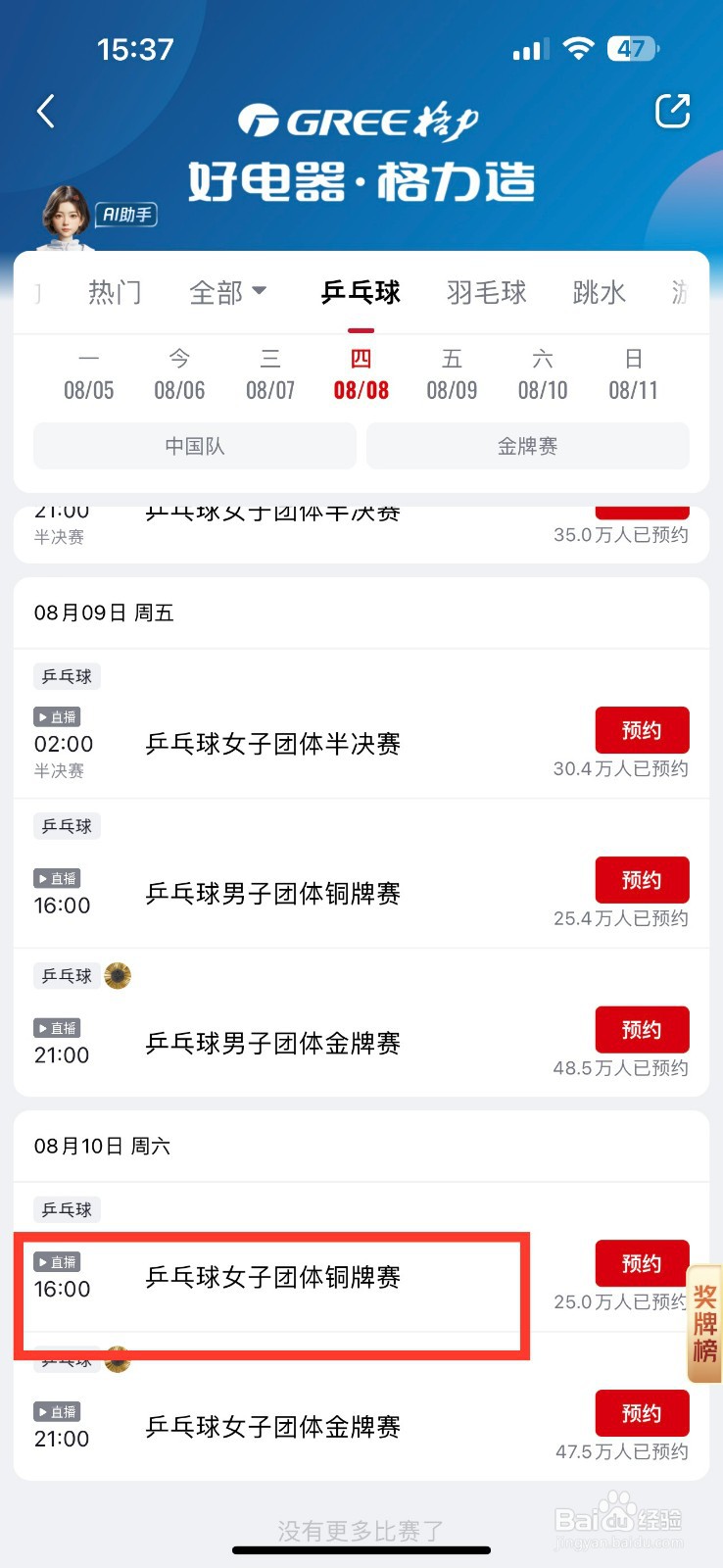Select date 08/11 Sunday

pos(633,375)
